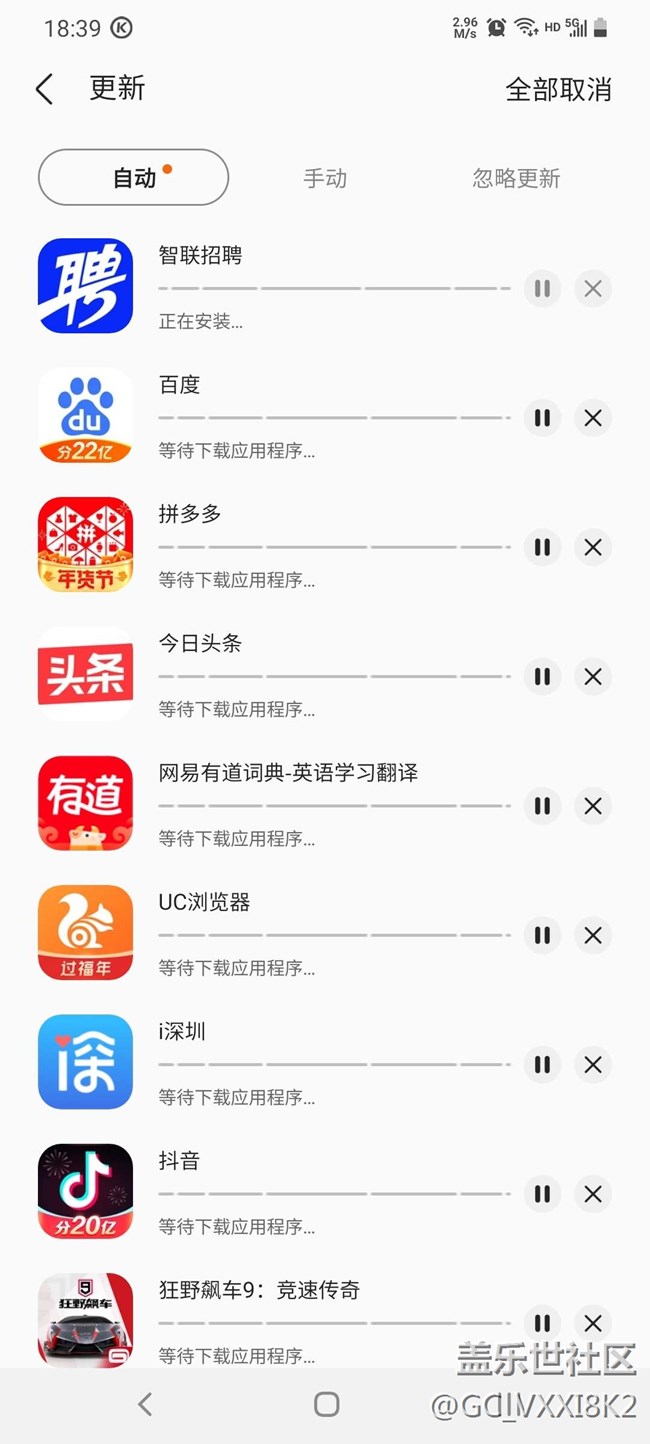The width and height of the screenshot is (650, 1444).
Task: Cancel the 拼多多 update
Action: click(x=593, y=547)
